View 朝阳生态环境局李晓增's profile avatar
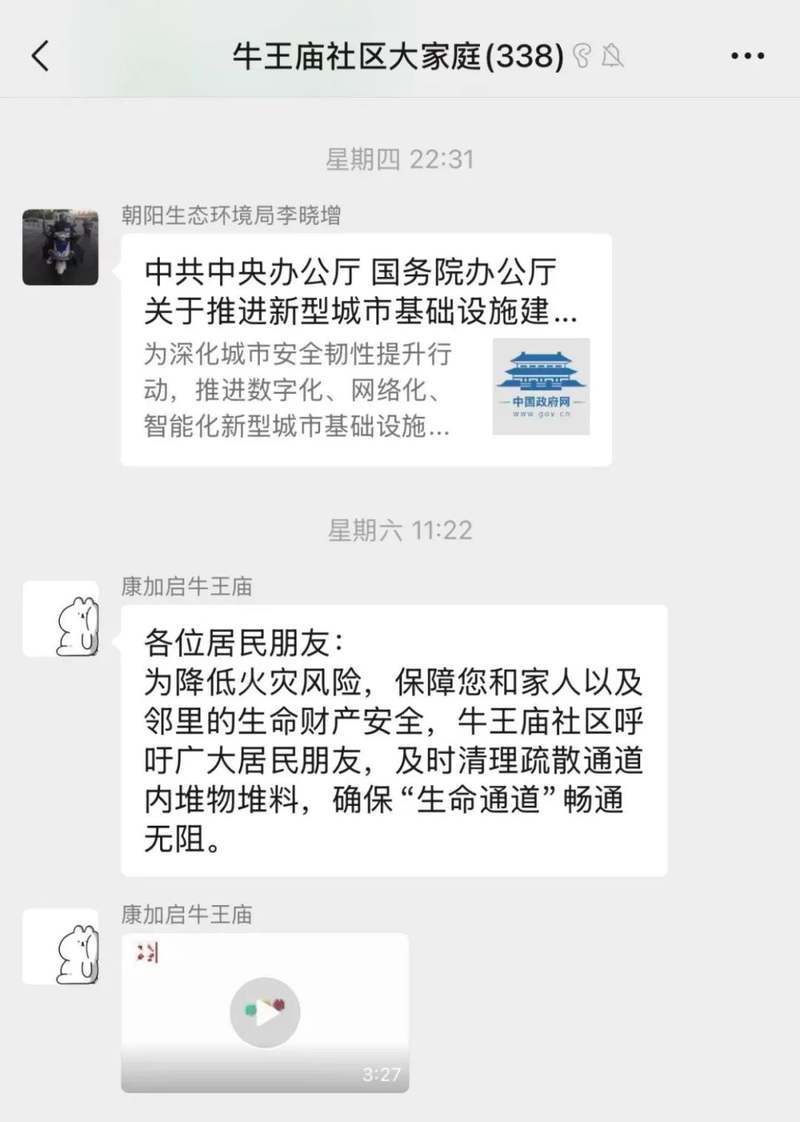 pyautogui.click(x=60, y=247)
